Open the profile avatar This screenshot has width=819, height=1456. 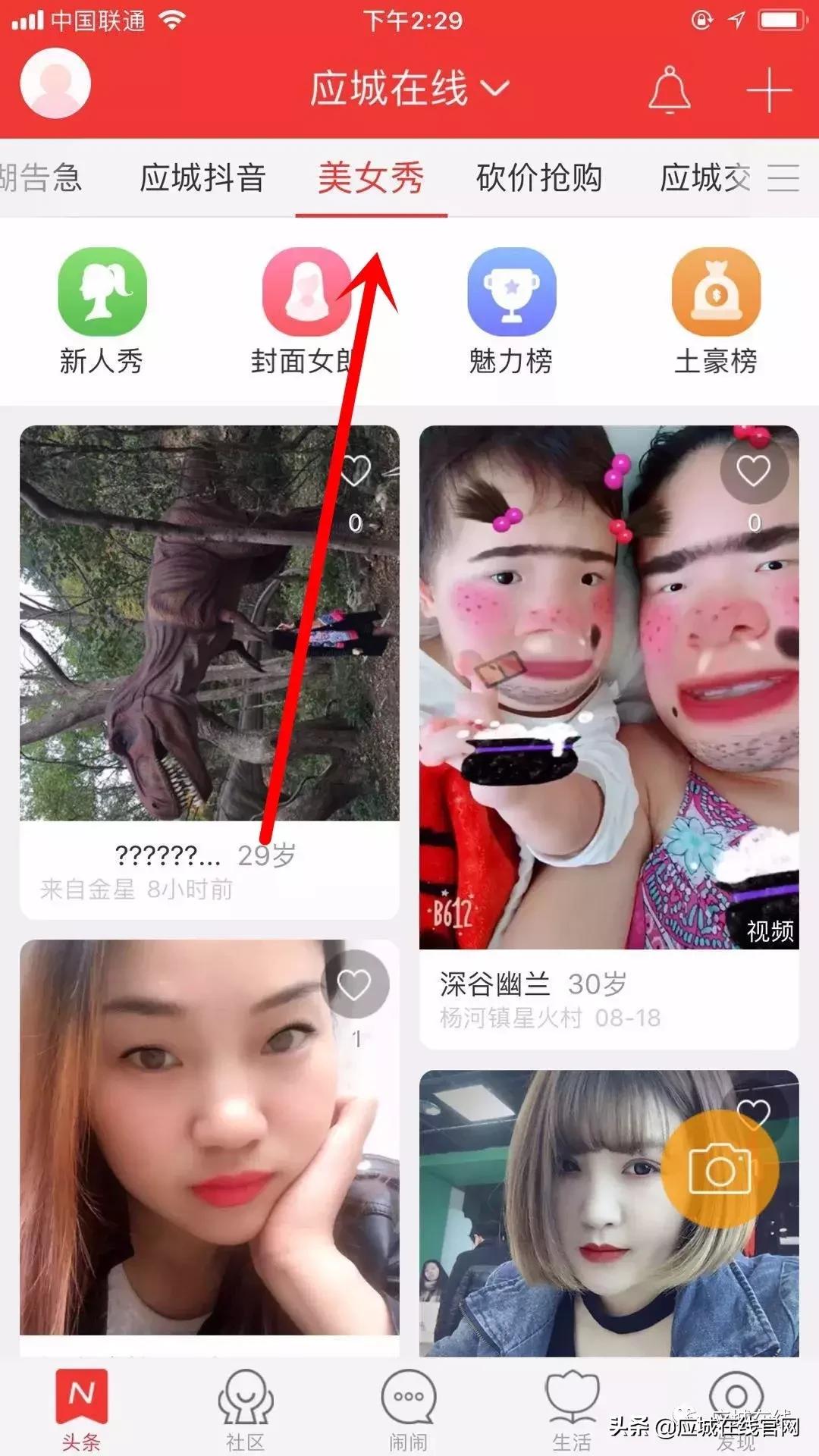(55, 83)
